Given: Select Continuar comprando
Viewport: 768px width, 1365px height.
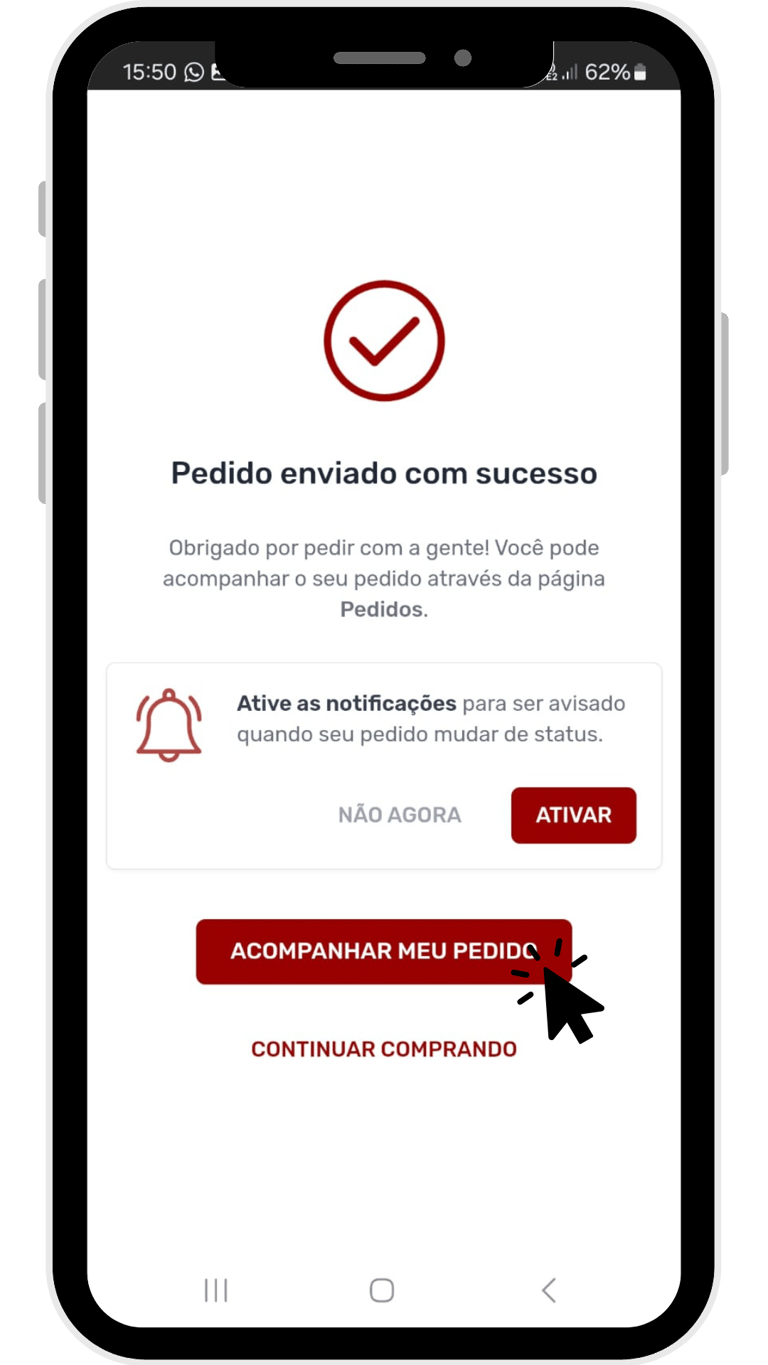Looking at the screenshot, I should click(384, 1049).
